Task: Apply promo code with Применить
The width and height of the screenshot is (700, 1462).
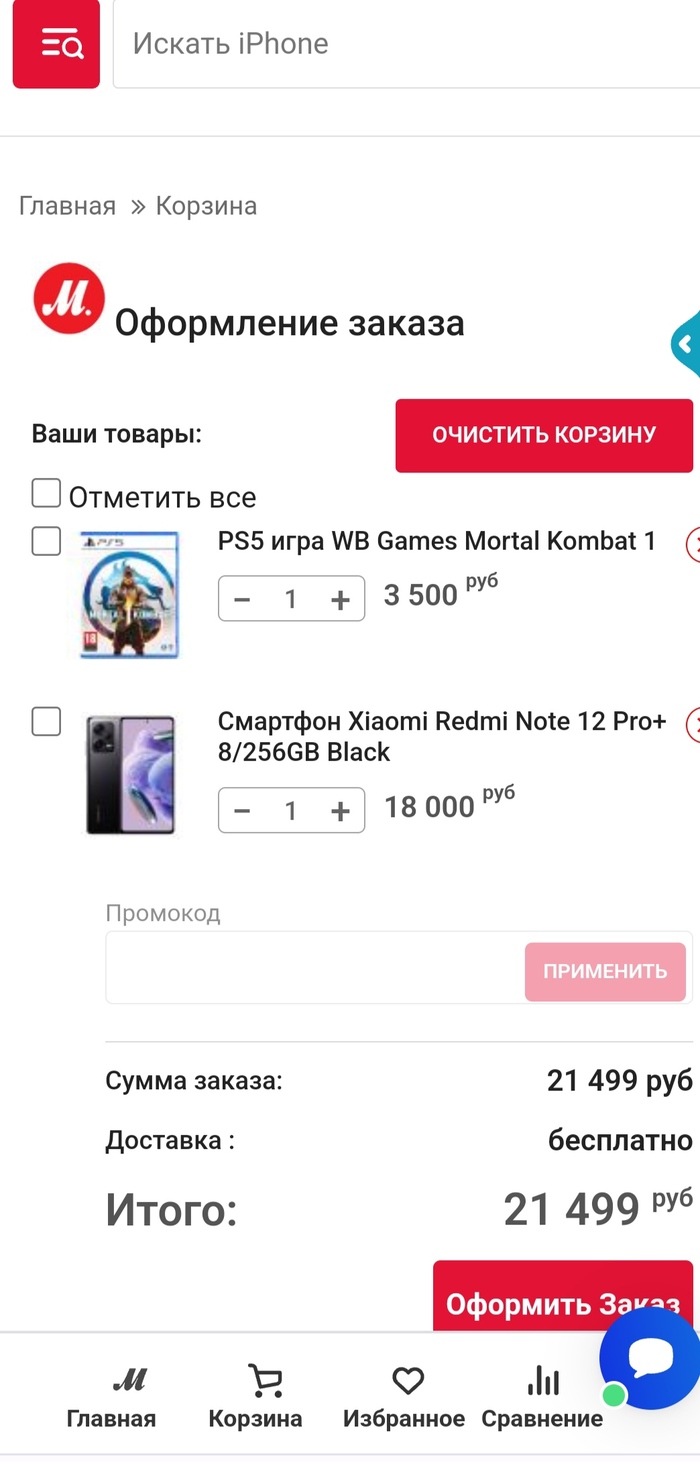Action: (605, 971)
